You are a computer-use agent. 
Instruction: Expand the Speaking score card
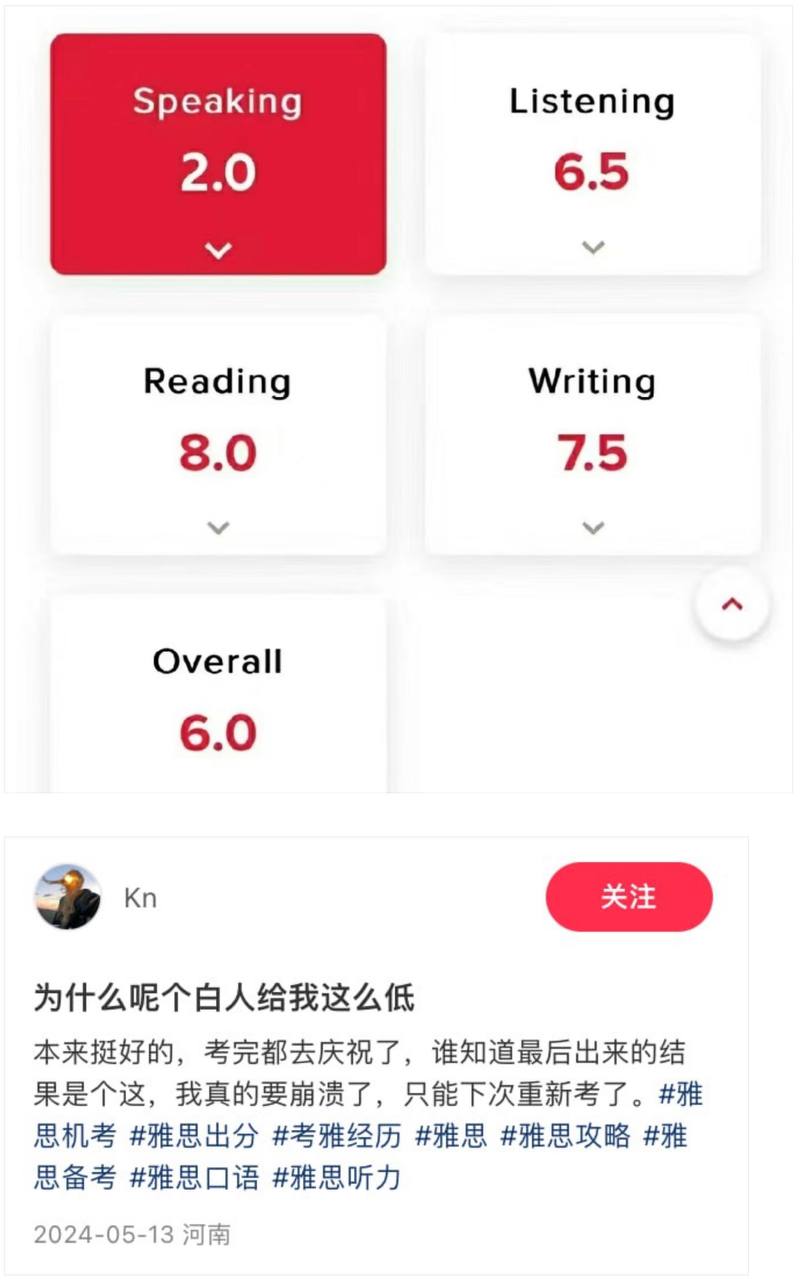tap(216, 249)
